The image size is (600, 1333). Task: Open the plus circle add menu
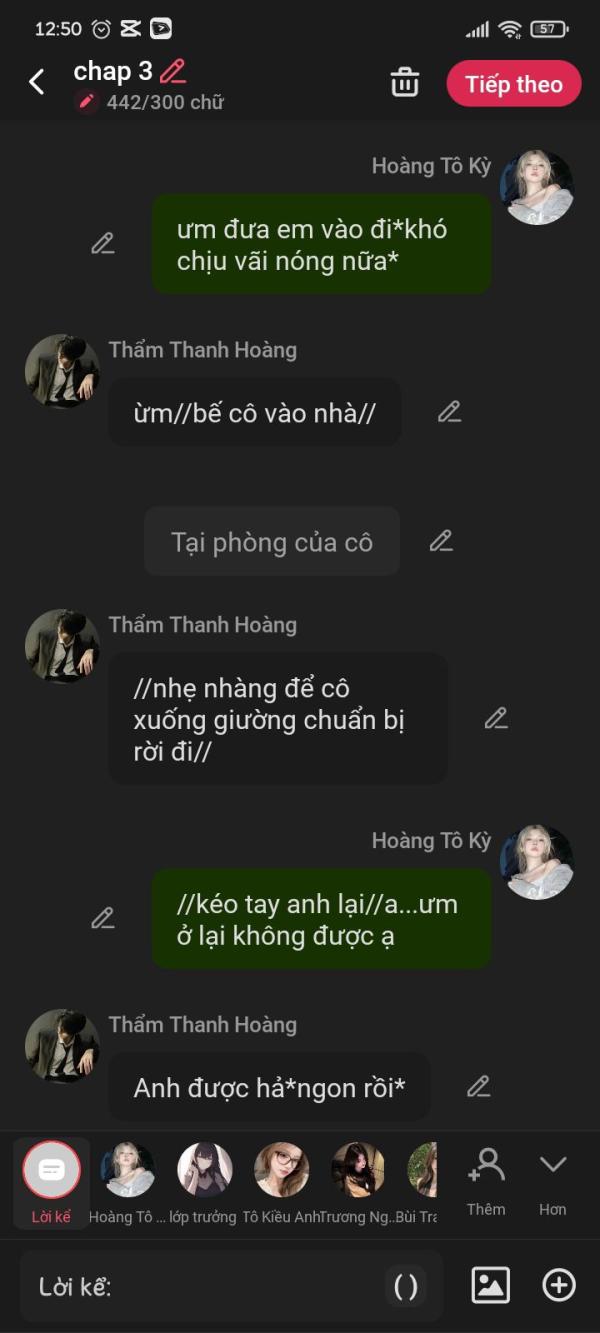pos(559,1286)
